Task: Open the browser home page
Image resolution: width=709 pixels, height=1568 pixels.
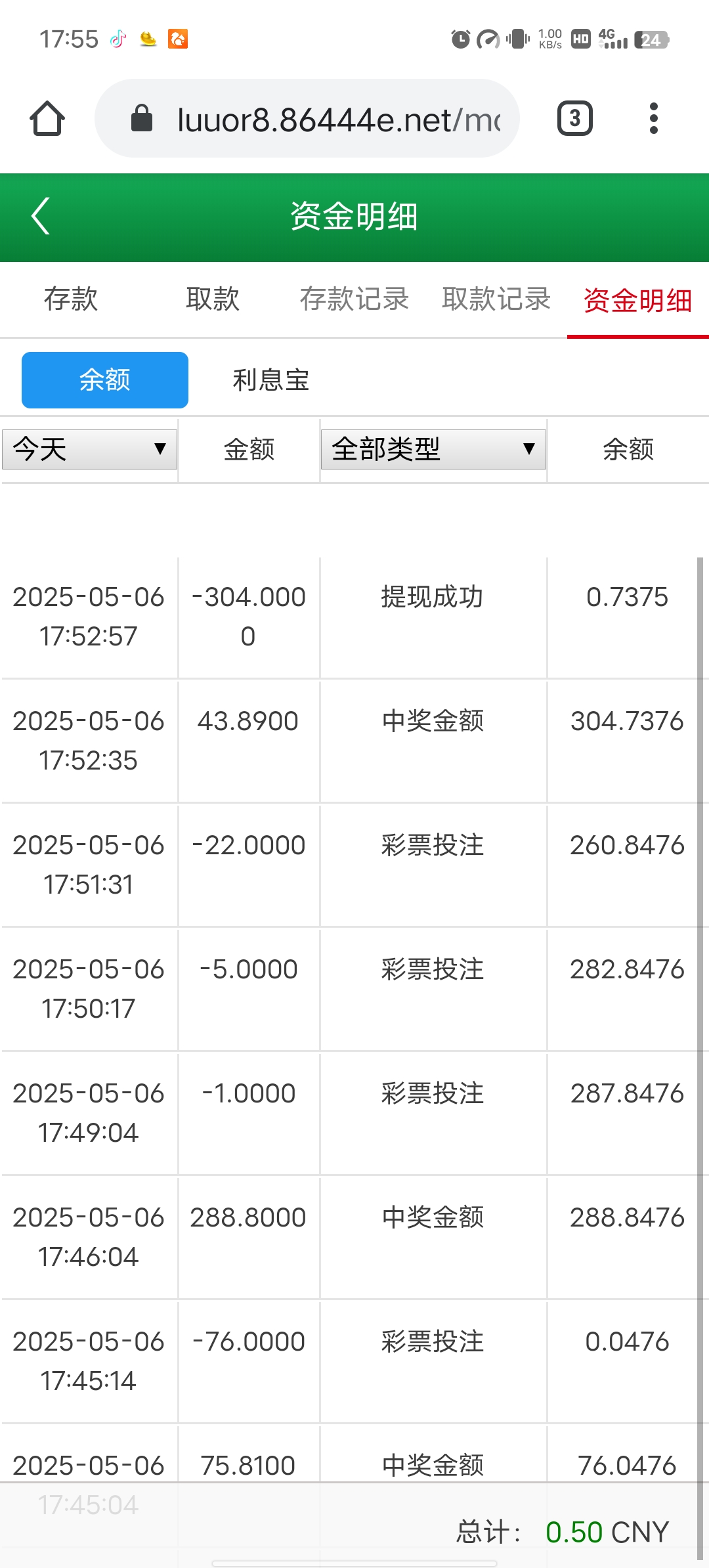Action: pos(47,119)
